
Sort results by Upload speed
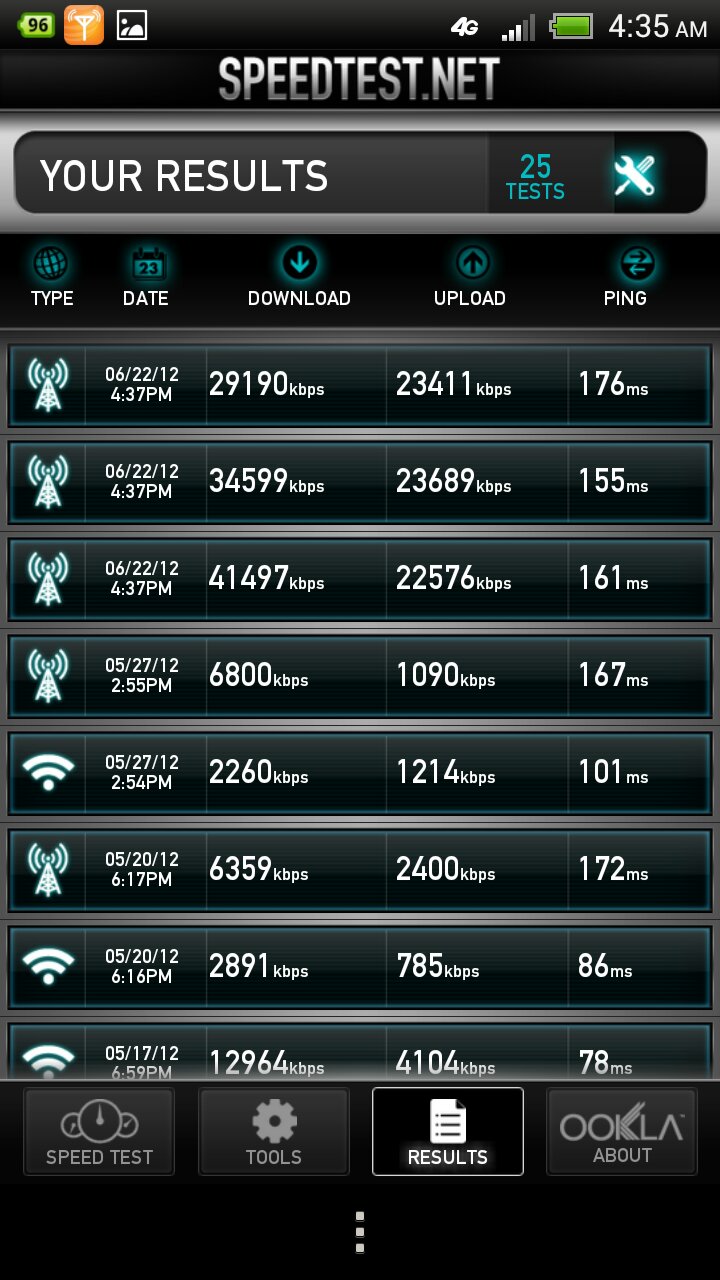point(470,278)
